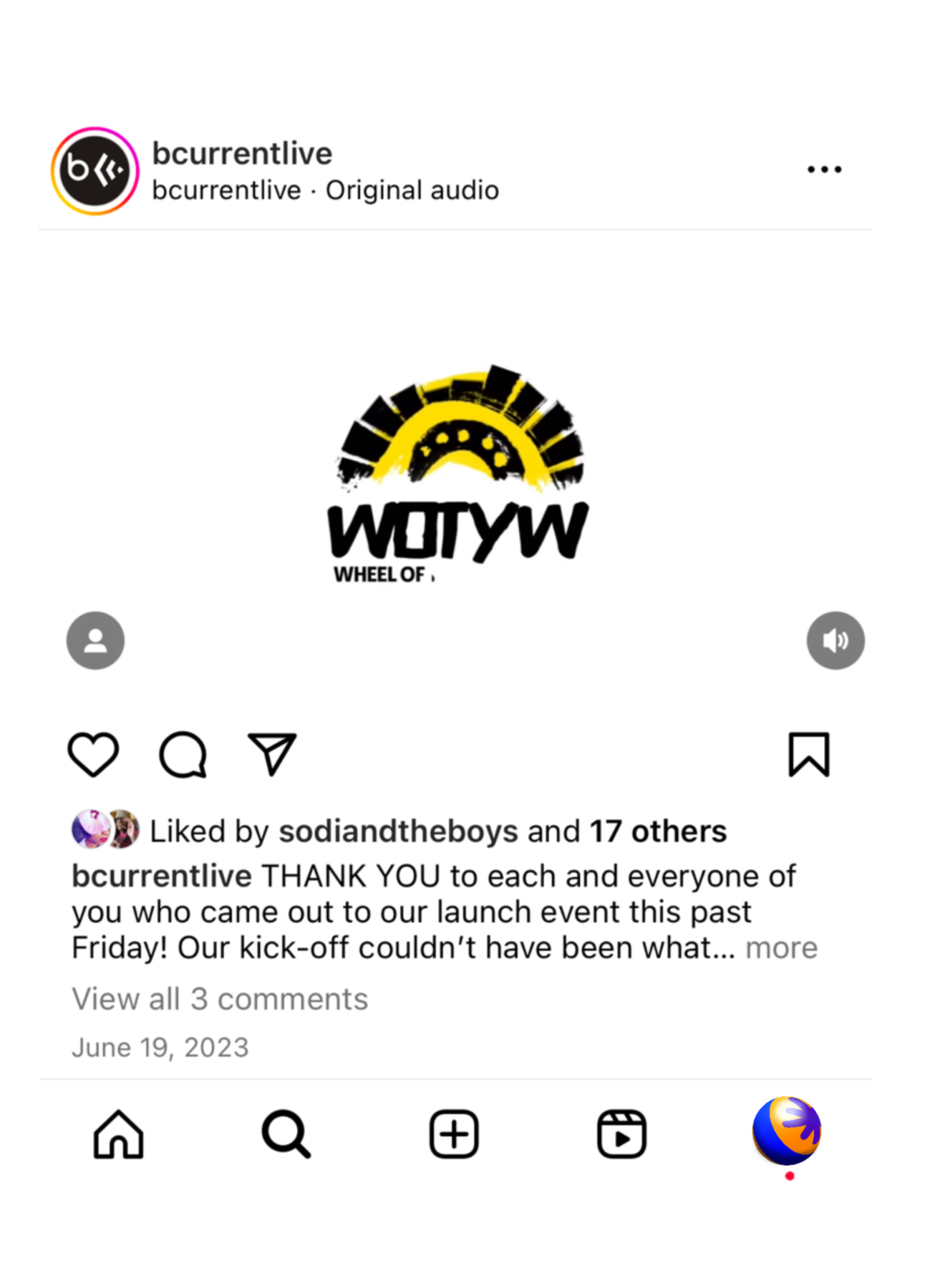Open the post's three-dot options menu
This screenshot has height=1288, width=935.
824,170
